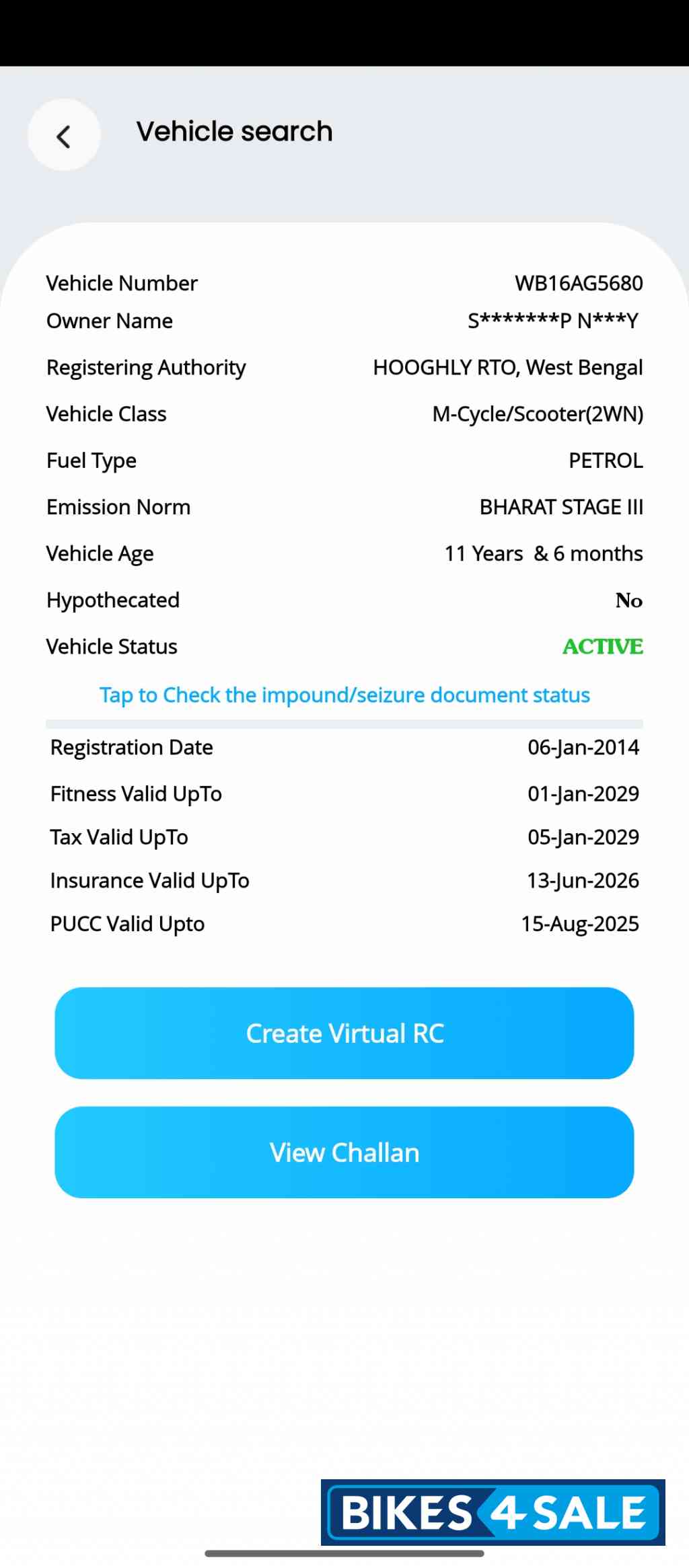This screenshot has height=1568, width=689.
Task: Click the green ACTIVE status text
Action: tap(601, 646)
